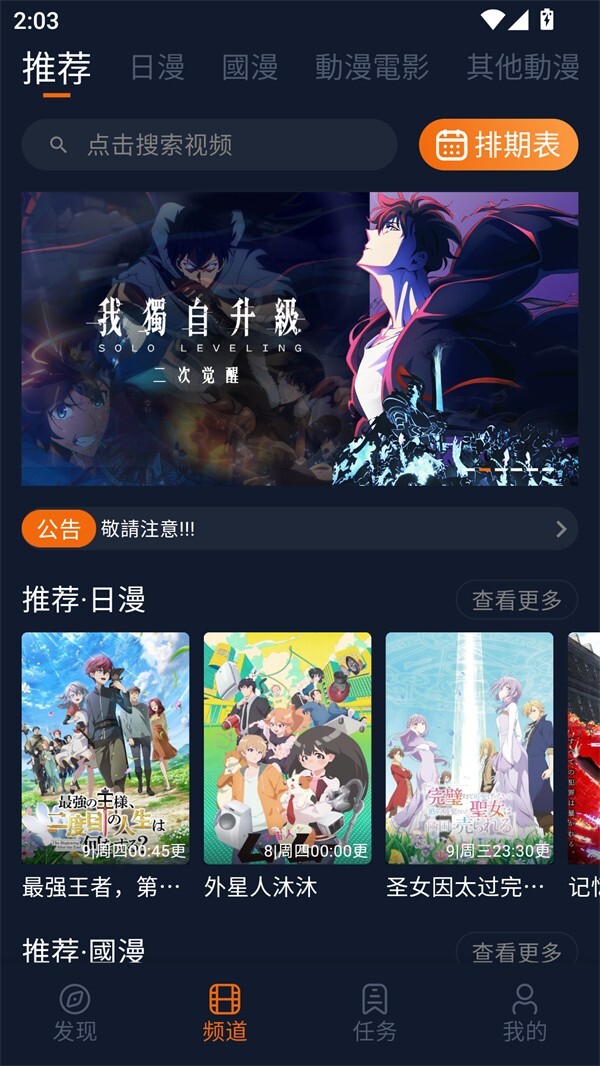This screenshot has width=600, height=1066.
Task: Go to the 其他動漫 tab
Action: coord(522,68)
